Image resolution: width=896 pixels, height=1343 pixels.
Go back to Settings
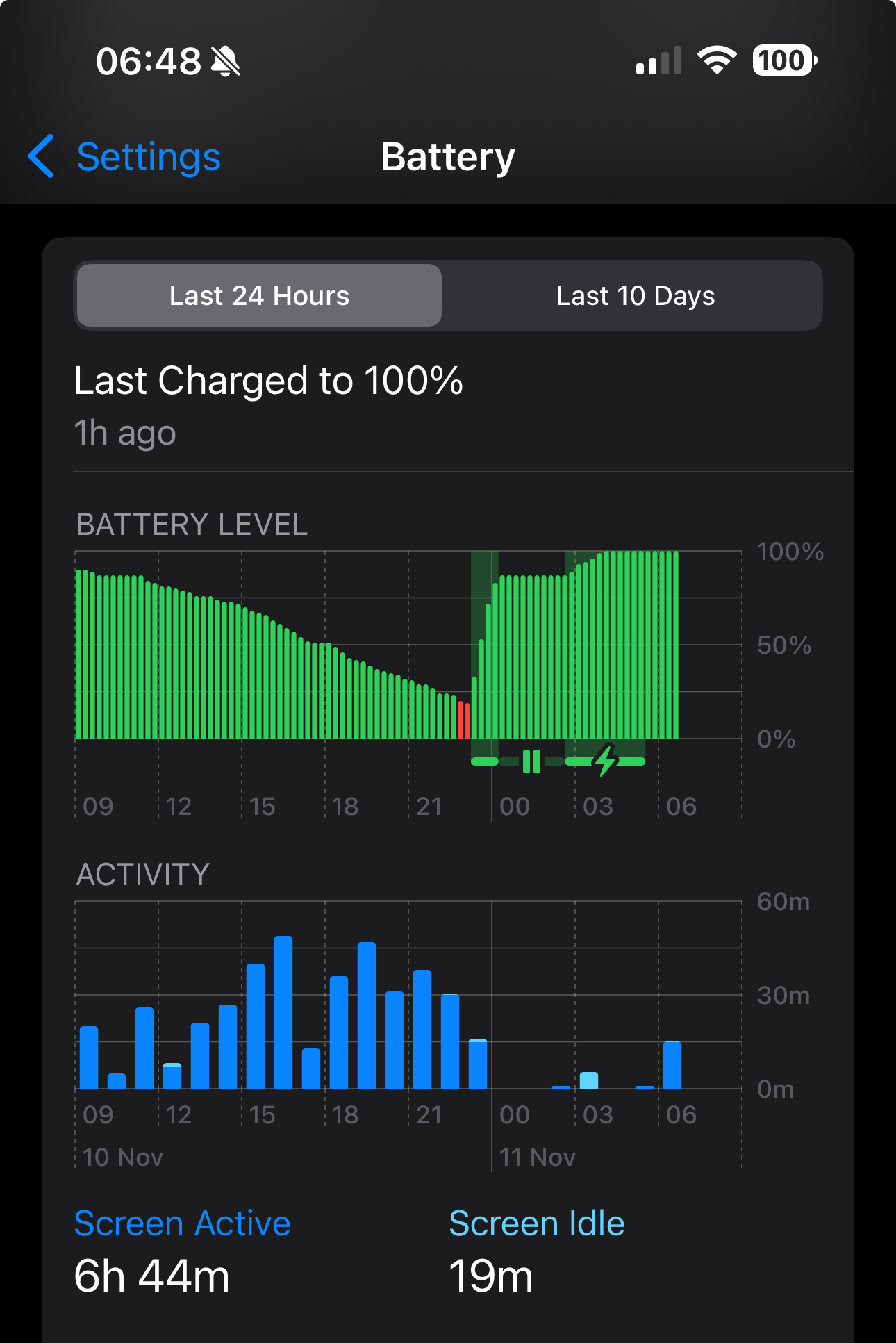point(125,157)
